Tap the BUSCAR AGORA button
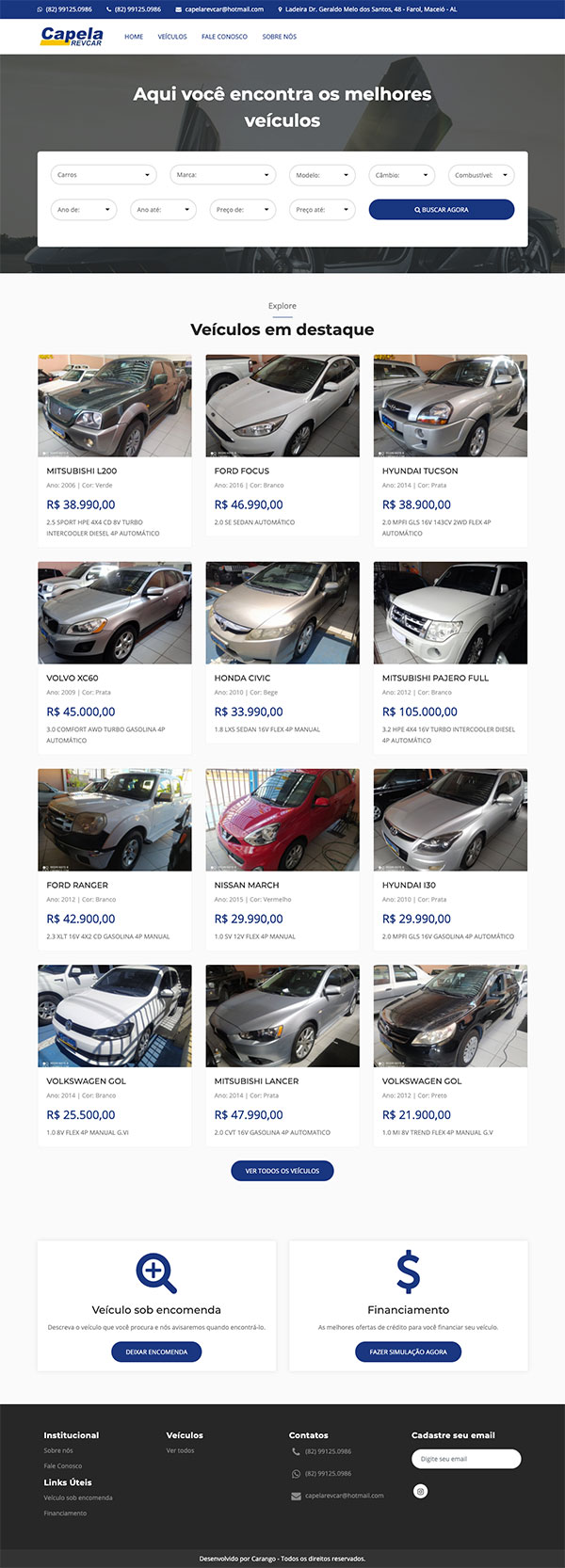The height and width of the screenshot is (1568, 565). tap(442, 210)
